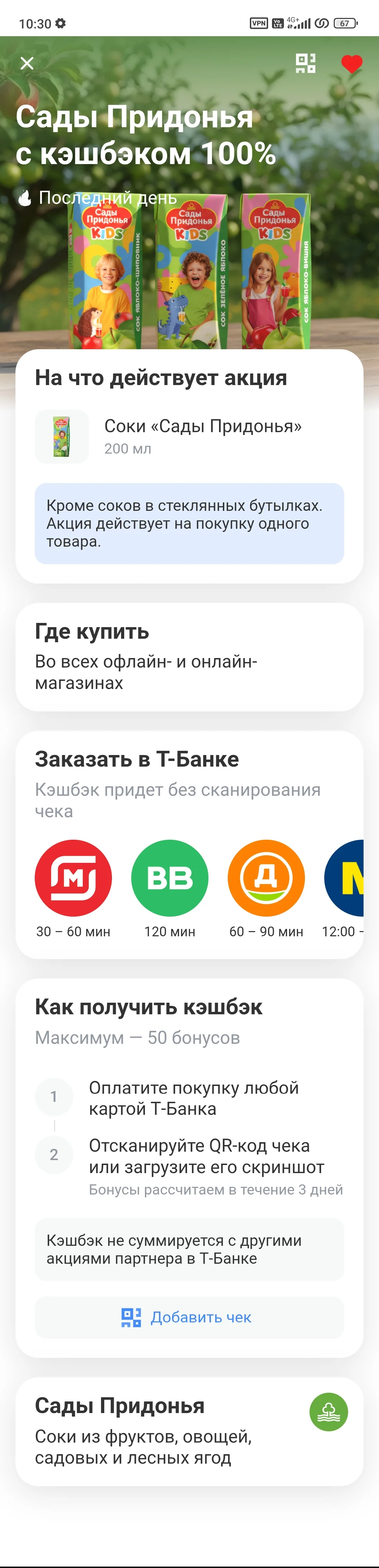This screenshot has height=1568, width=379.
Task: Select the ВВ store with 120 мин delivery
Action: click(170, 889)
